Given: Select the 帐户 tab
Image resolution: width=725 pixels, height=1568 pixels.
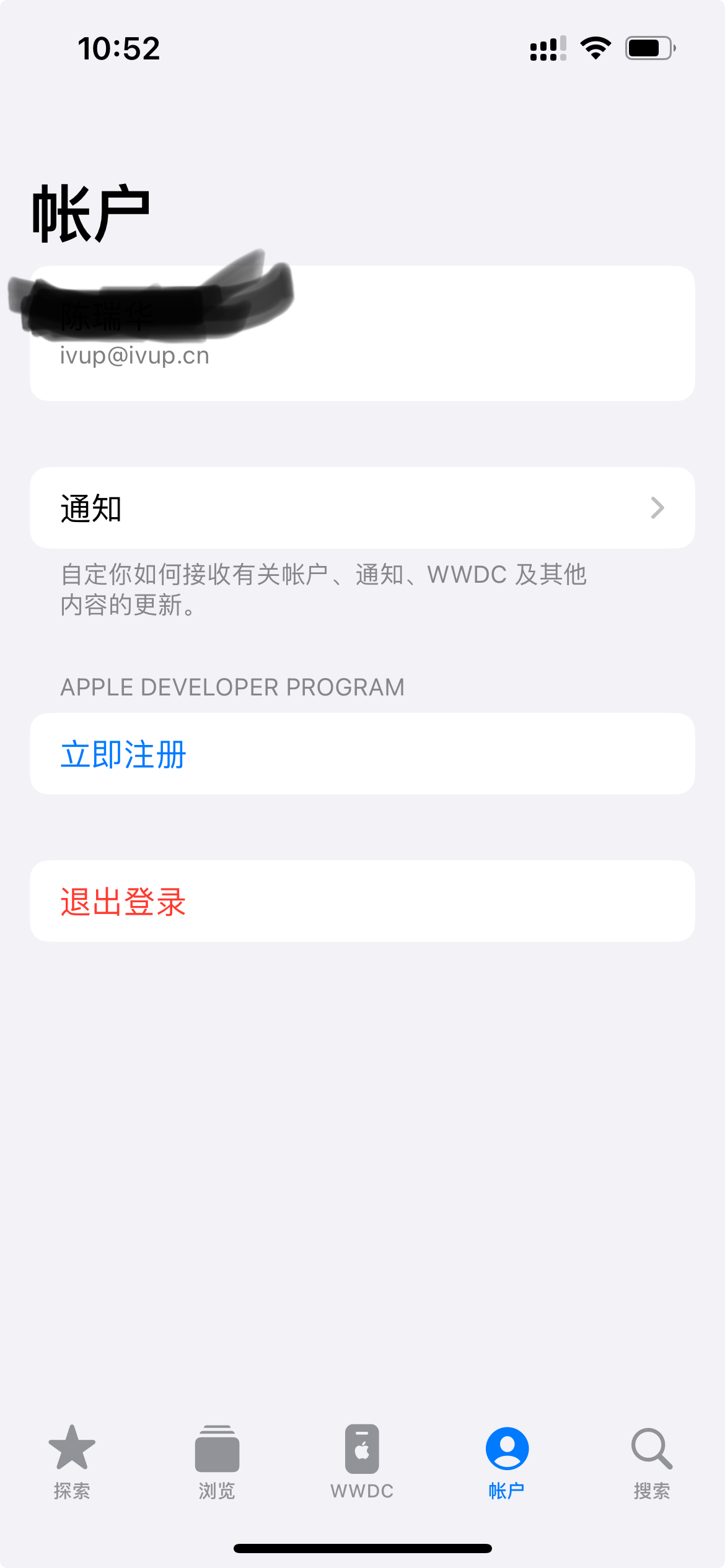Looking at the screenshot, I should pyautogui.click(x=507, y=1461).
